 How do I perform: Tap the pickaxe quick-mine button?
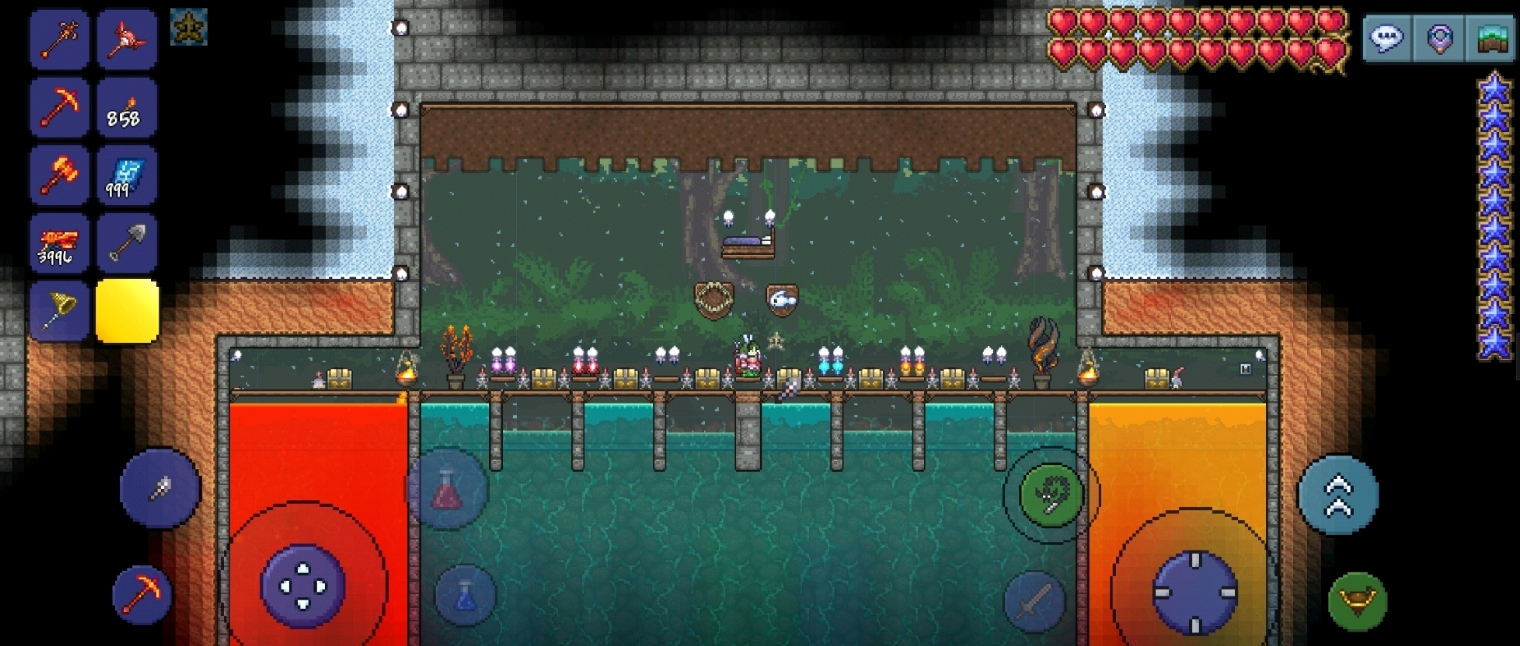pos(142,595)
